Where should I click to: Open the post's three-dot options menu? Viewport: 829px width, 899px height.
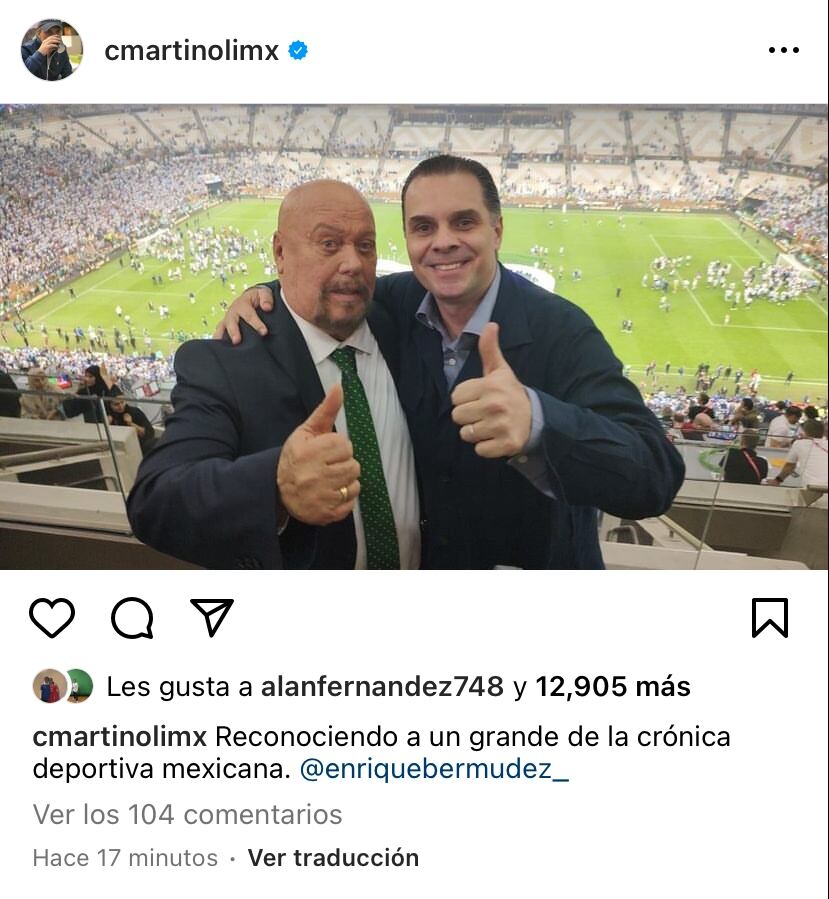[x=783, y=51]
